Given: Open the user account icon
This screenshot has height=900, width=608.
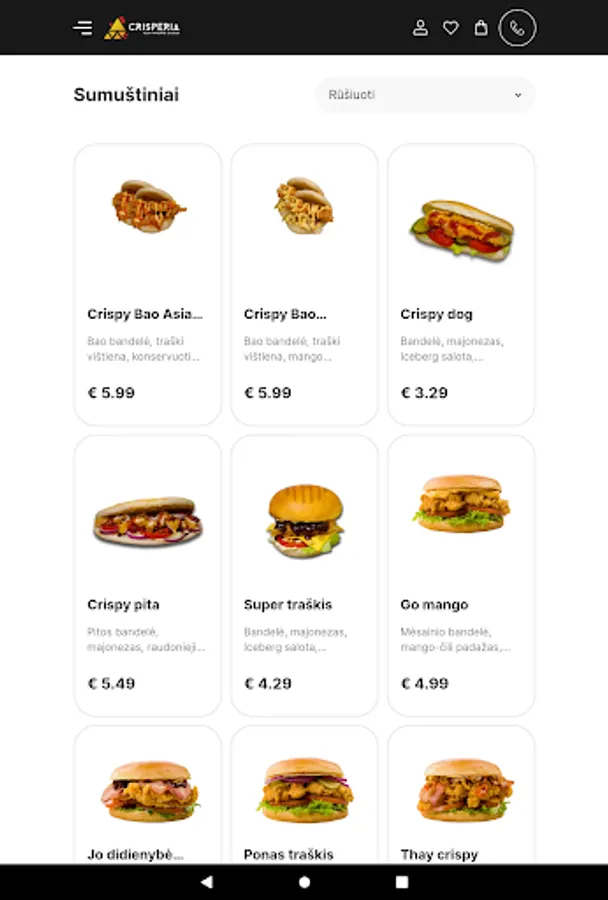Looking at the screenshot, I should click(x=420, y=28).
